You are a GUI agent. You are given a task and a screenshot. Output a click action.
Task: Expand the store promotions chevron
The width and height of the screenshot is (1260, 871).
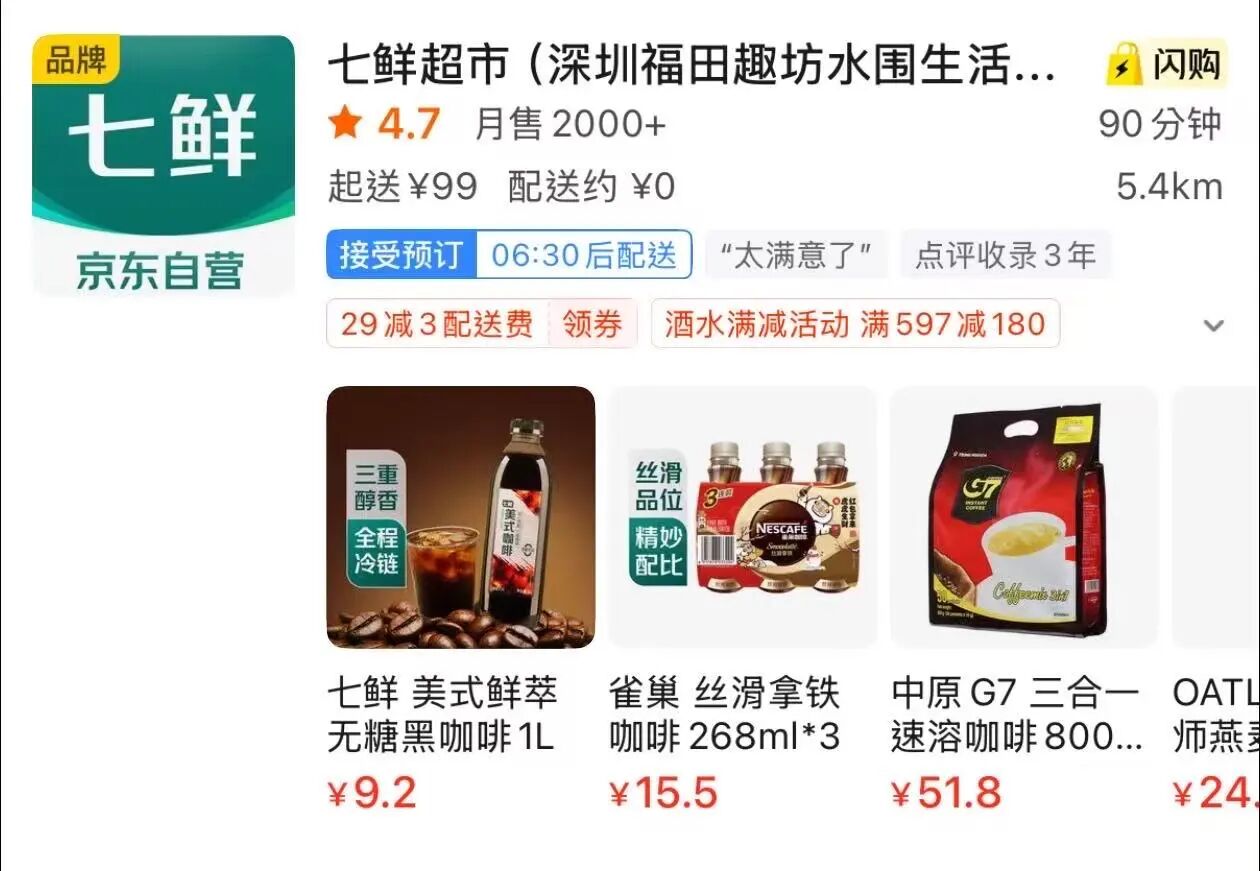tap(1213, 325)
